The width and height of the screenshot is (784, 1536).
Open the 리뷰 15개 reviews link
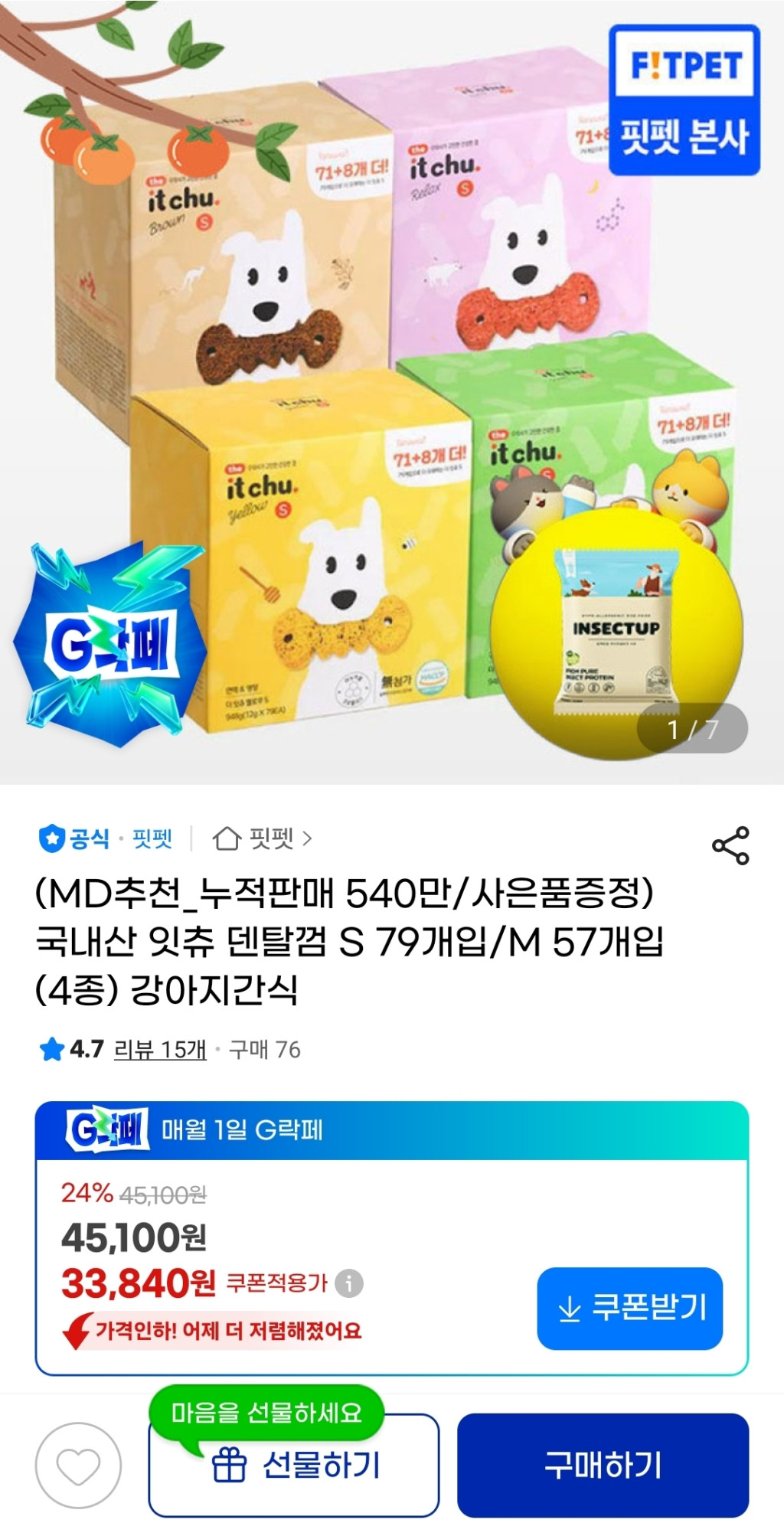coord(160,1049)
